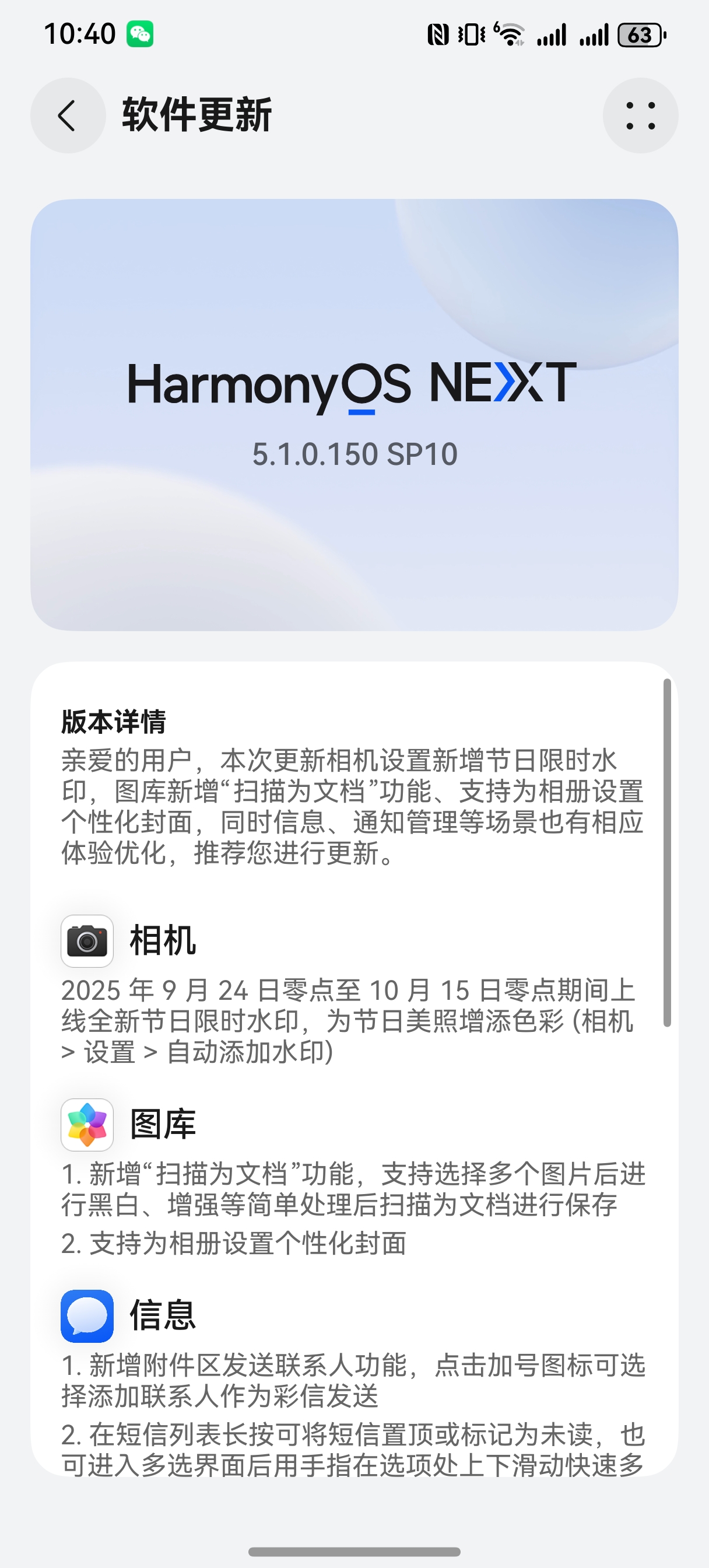Open the four-dot more options menu
Image resolution: width=709 pixels, height=1568 pixels.
tap(640, 116)
